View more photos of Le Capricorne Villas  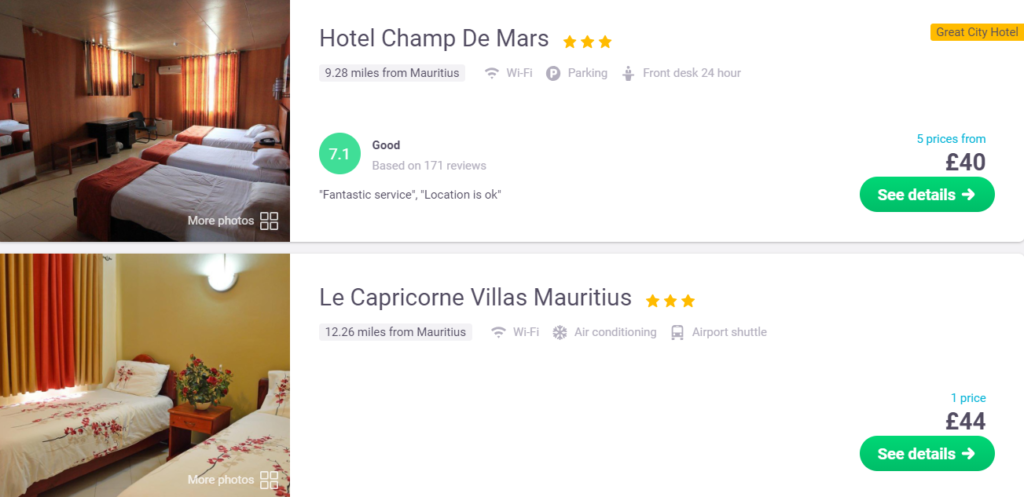(232, 480)
